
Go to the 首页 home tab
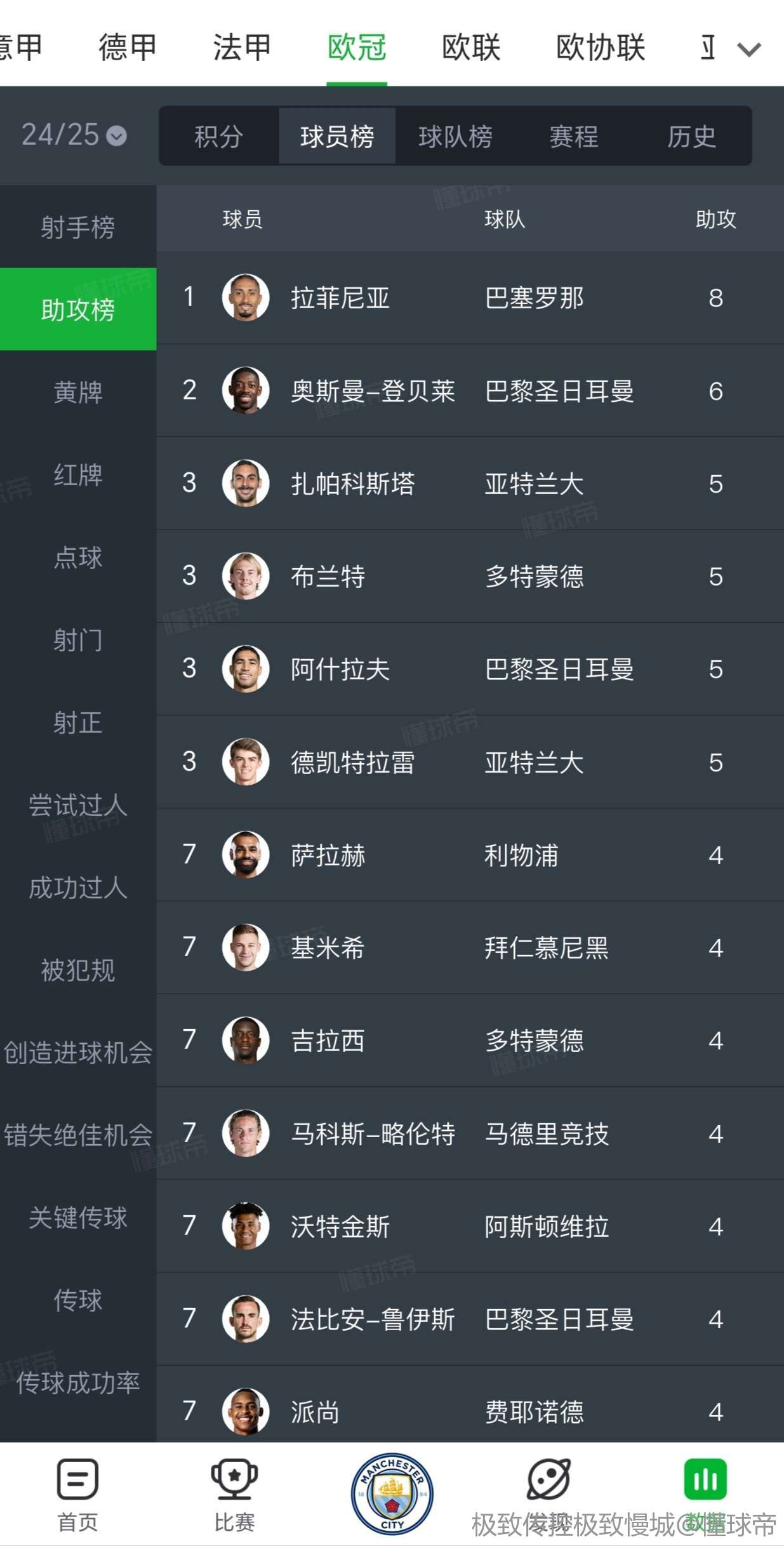pyautogui.click(x=77, y=1495)
